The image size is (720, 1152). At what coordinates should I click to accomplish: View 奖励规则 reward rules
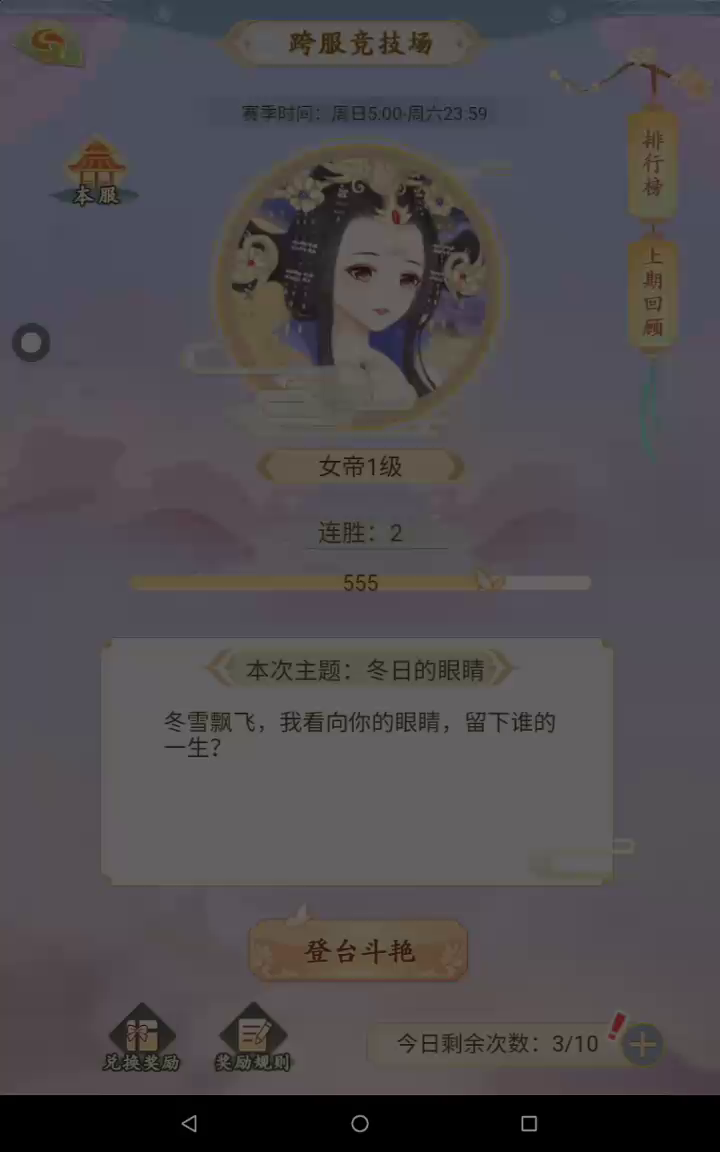(x=253, y=1040)
